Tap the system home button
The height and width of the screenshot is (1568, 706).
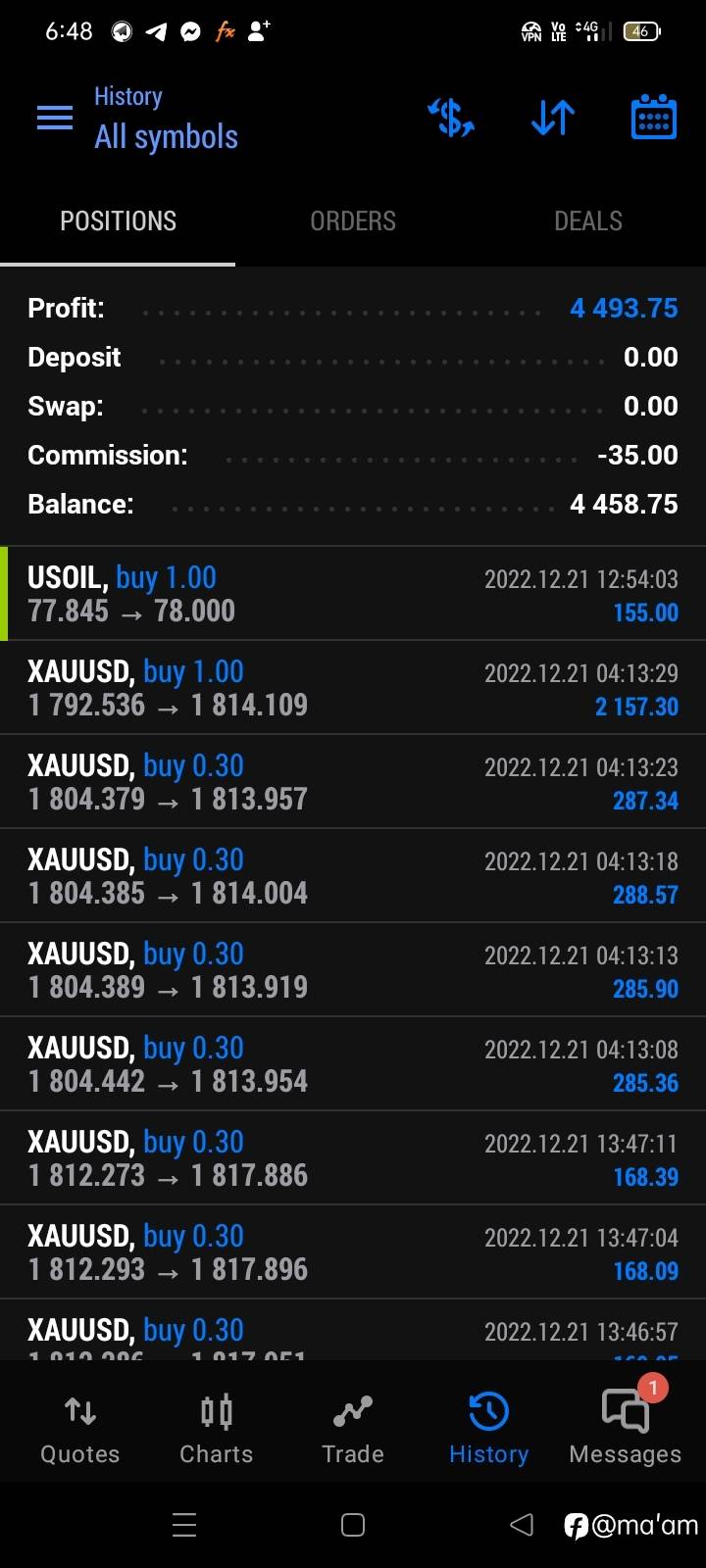353,1525
